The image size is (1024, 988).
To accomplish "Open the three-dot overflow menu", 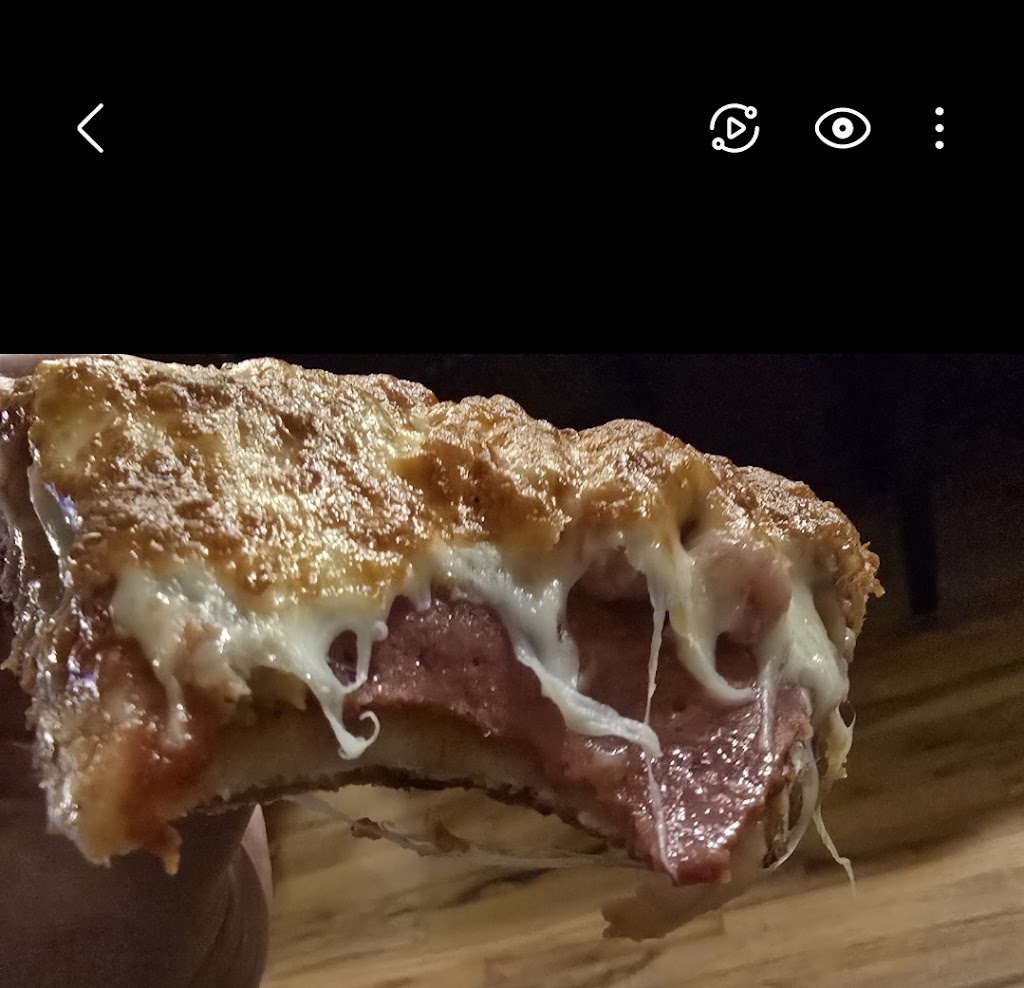I will pyautogui.click(x=939, y=129).
